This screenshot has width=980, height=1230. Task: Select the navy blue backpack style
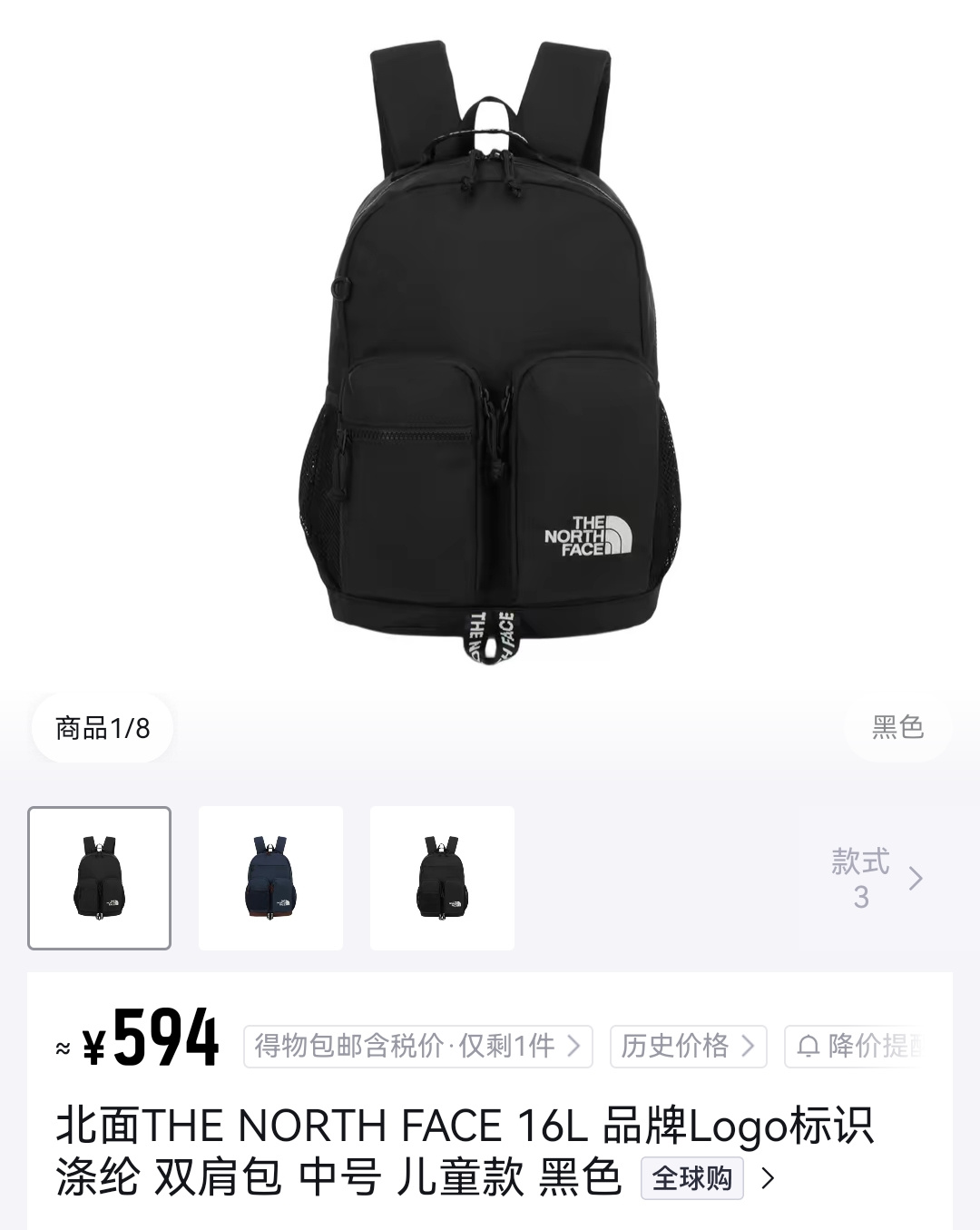coord(270,878)
